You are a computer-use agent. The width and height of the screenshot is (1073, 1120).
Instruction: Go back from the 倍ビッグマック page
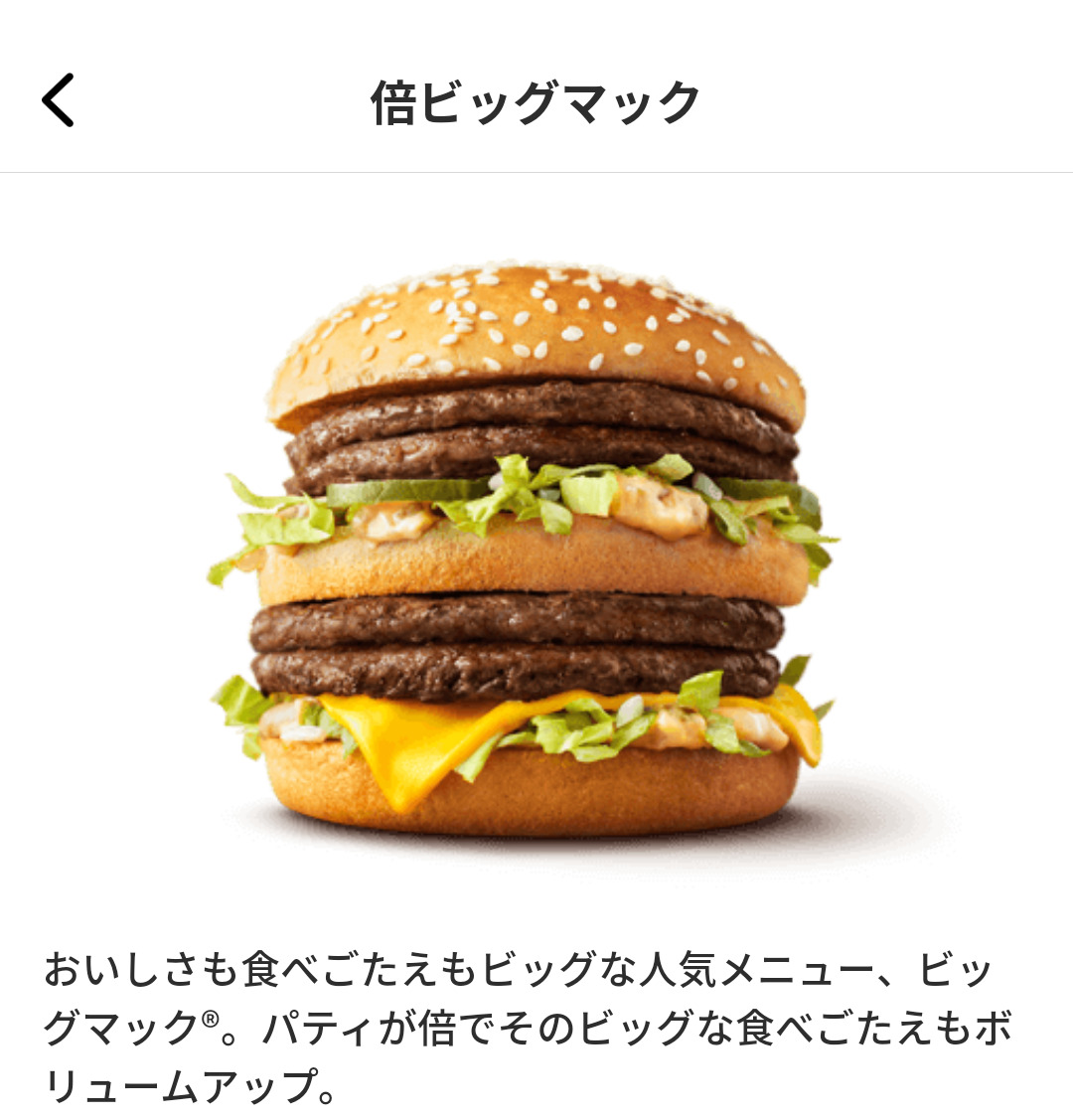click(x=58, y=100)
